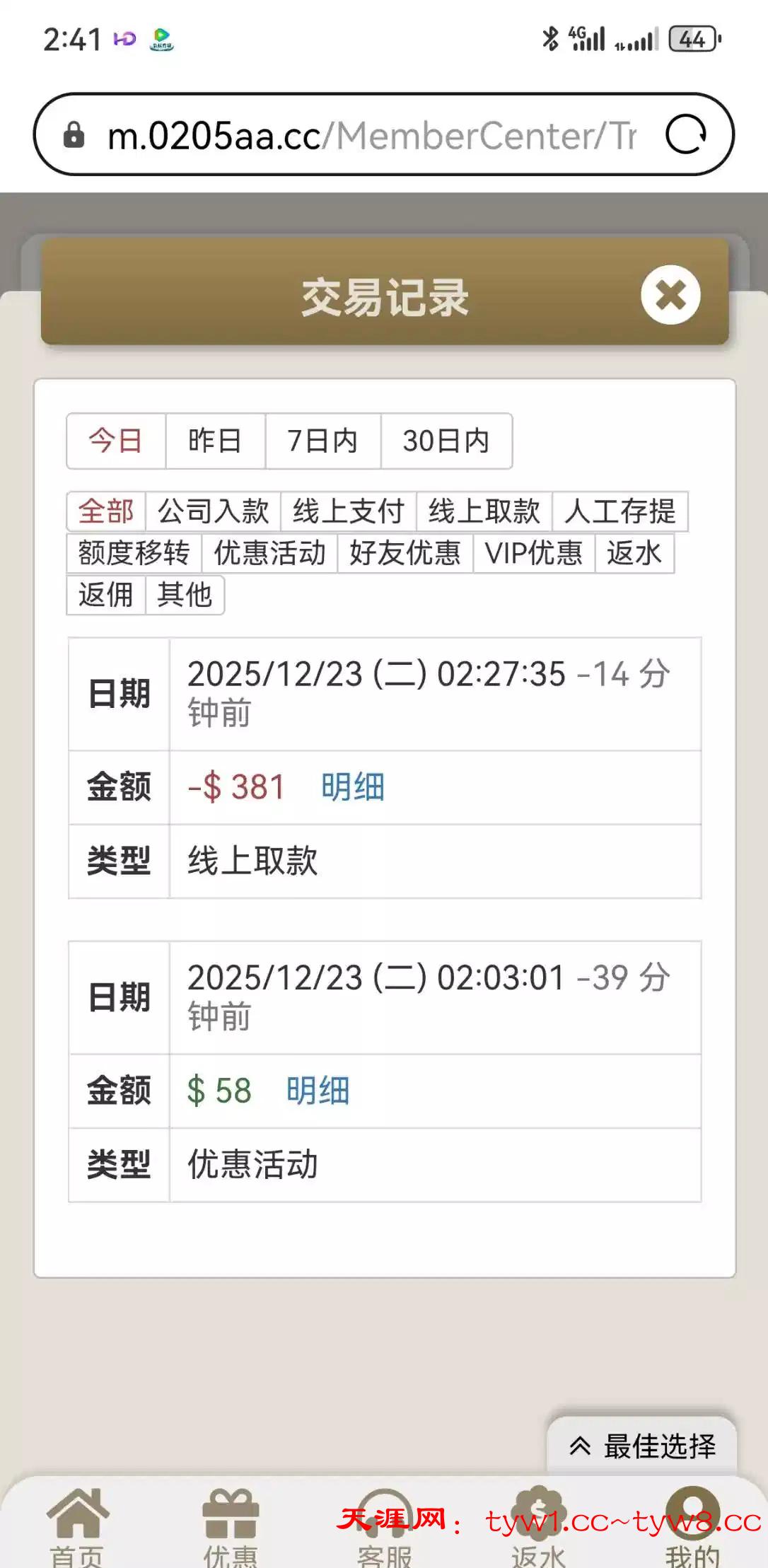Show only 线上取款 transactions

(x=484, y=511)
